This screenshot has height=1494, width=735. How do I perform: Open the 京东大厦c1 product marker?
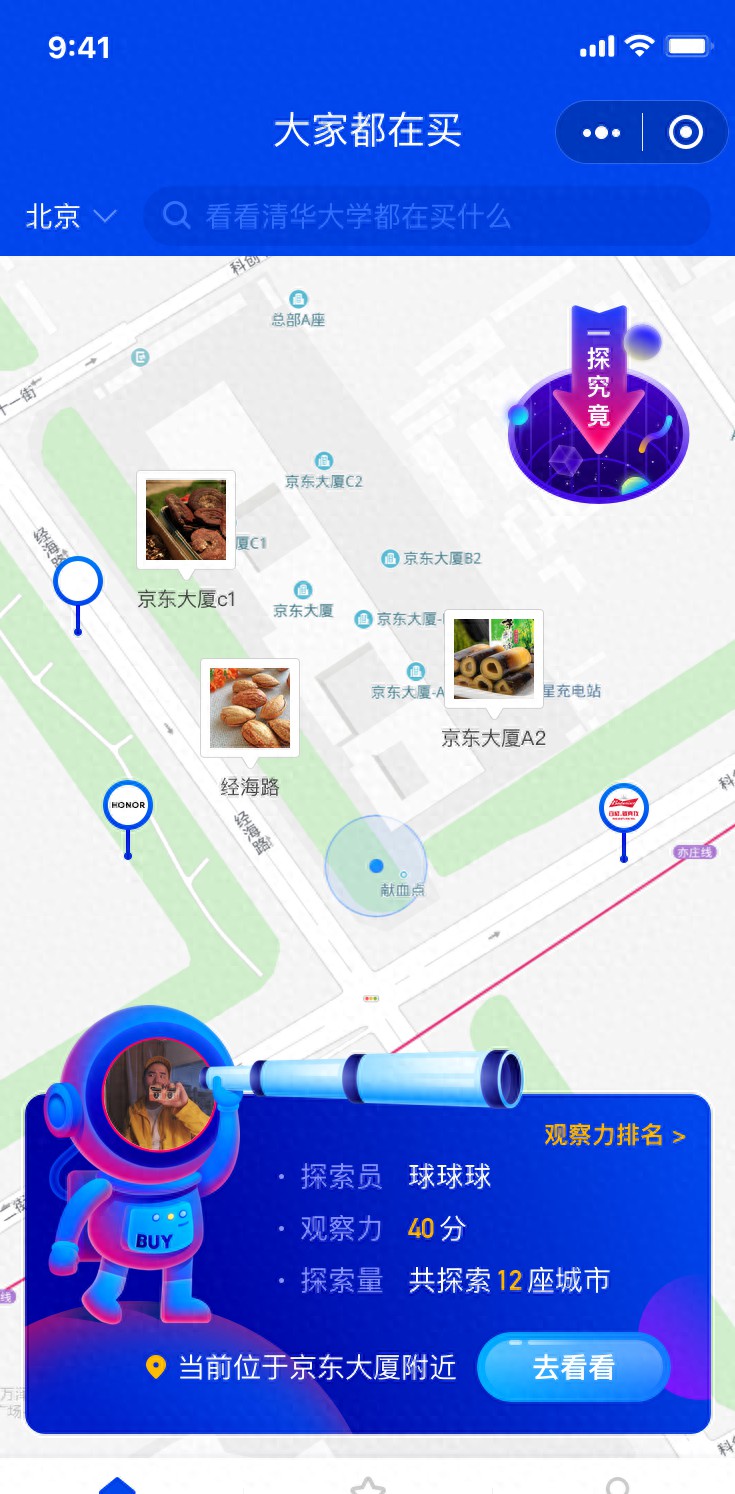click(186, 520)
